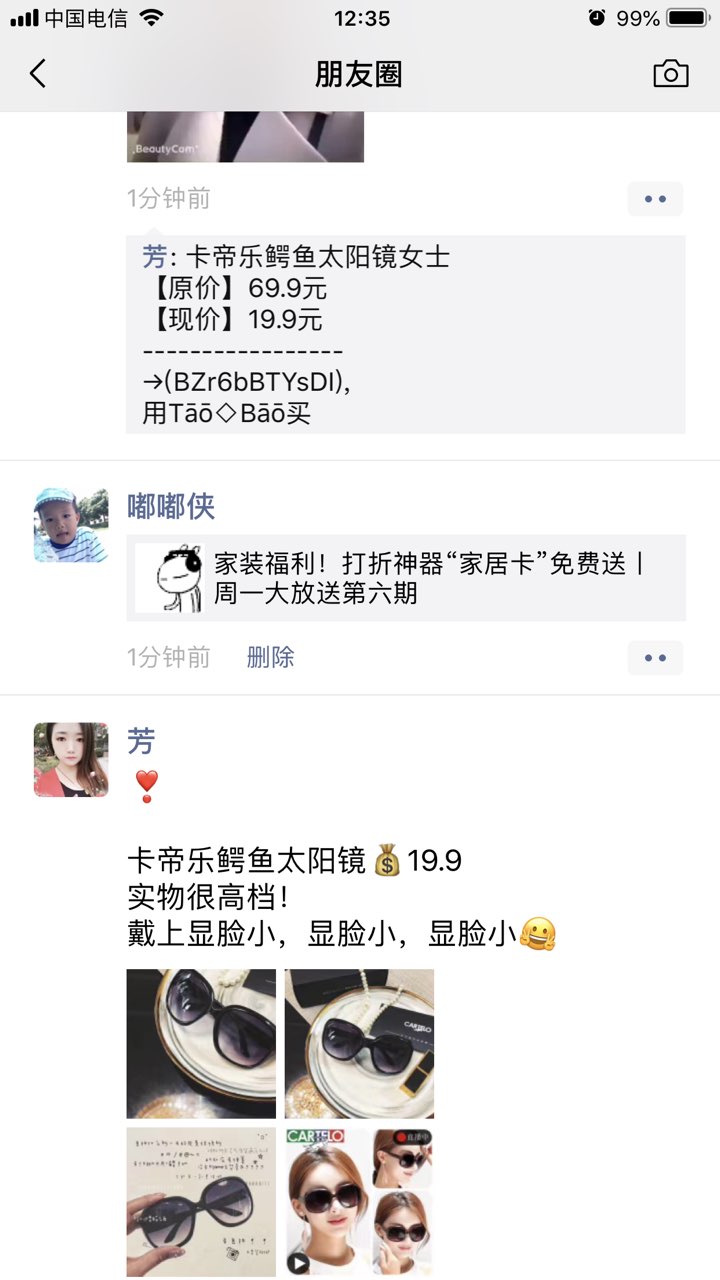This screenshot has width=720, height=1280.
Task: Delete the post by 嘟嘟侠
Action: click(x=270, y=657)
